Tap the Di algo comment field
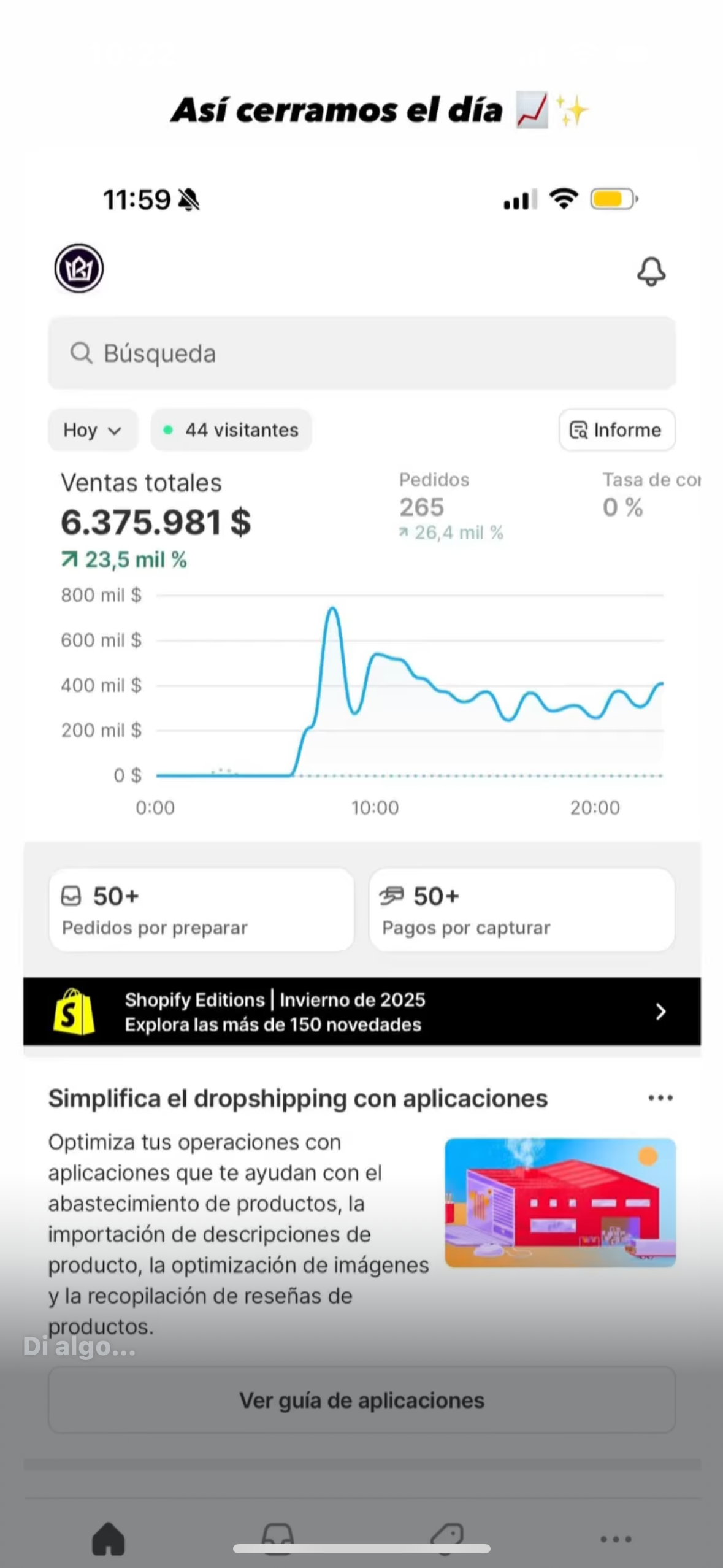The image size is (723, 1568). 79,1347
